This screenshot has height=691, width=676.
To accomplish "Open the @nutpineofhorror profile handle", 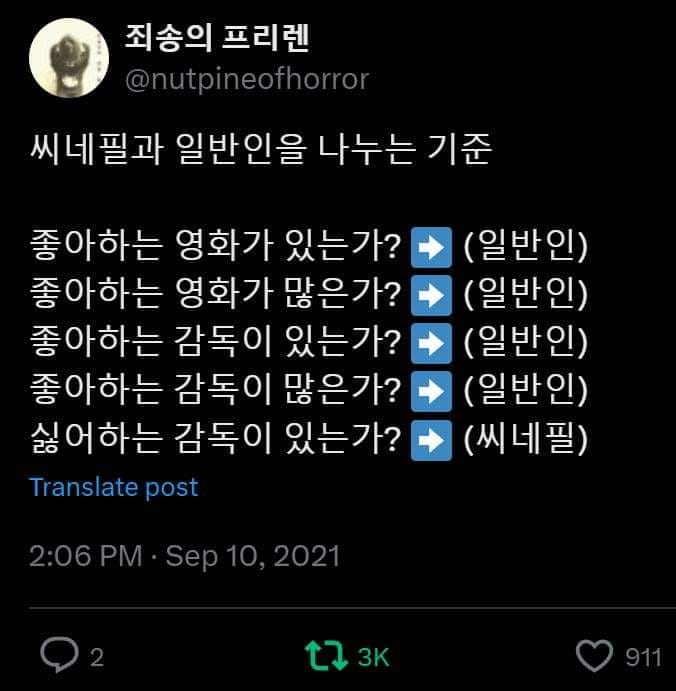I will point(247,79).
